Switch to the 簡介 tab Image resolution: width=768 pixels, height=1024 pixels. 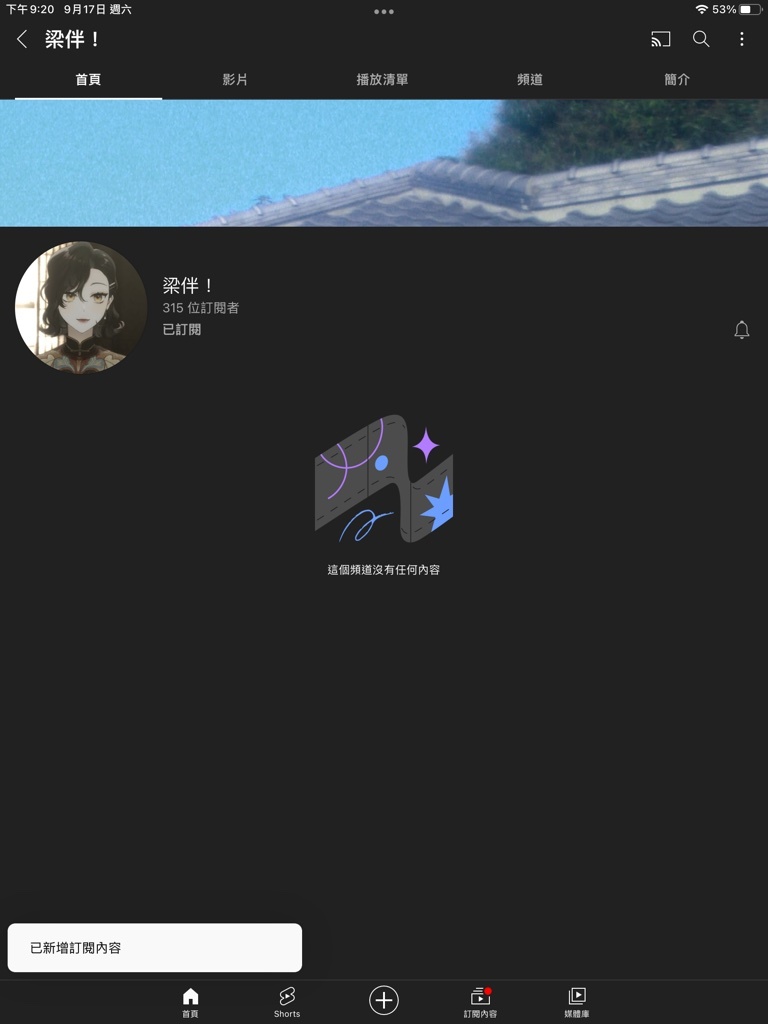pos(677,80)
